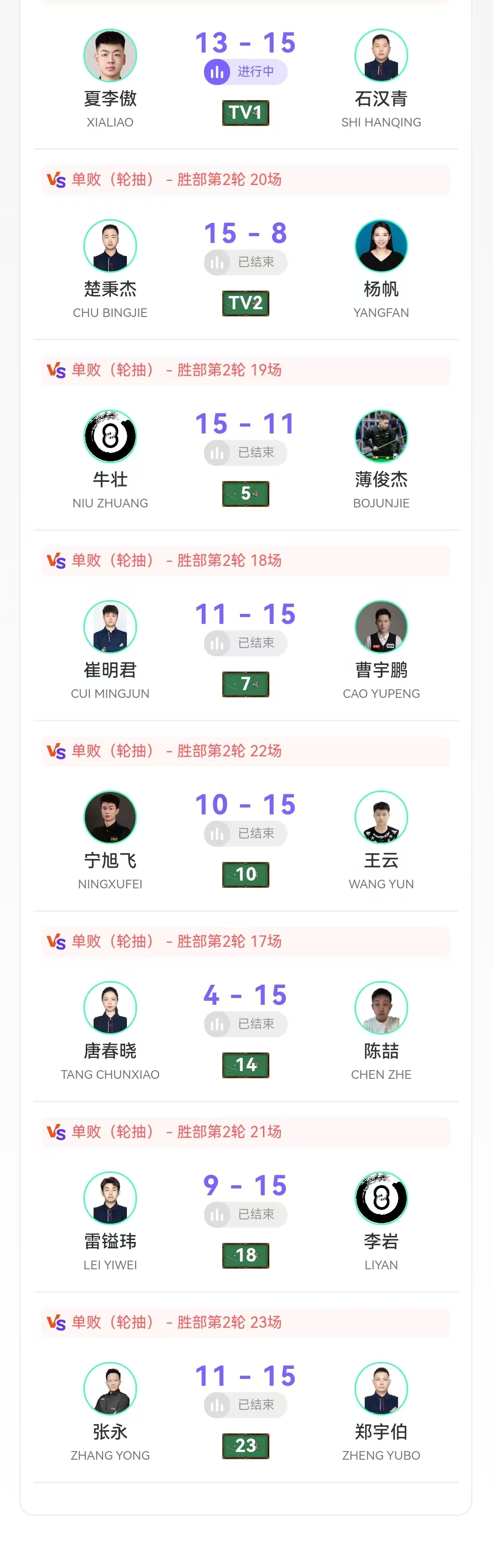Tap the TV1 table badge
Image resolution: width=493 pixels, height=1568 pixels.
coord(245,113)
